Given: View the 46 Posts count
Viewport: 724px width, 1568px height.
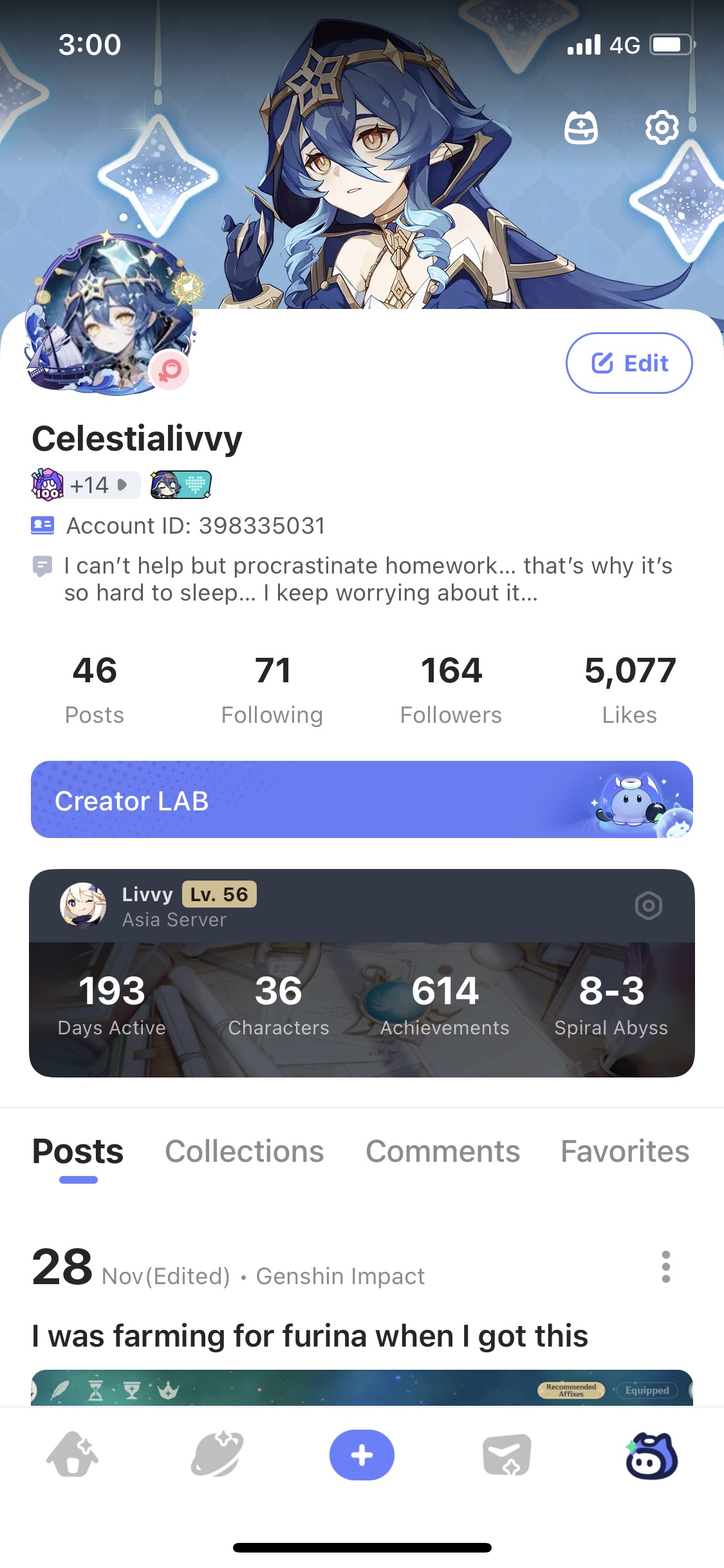Looking at the screenshot, I should 95,689.
